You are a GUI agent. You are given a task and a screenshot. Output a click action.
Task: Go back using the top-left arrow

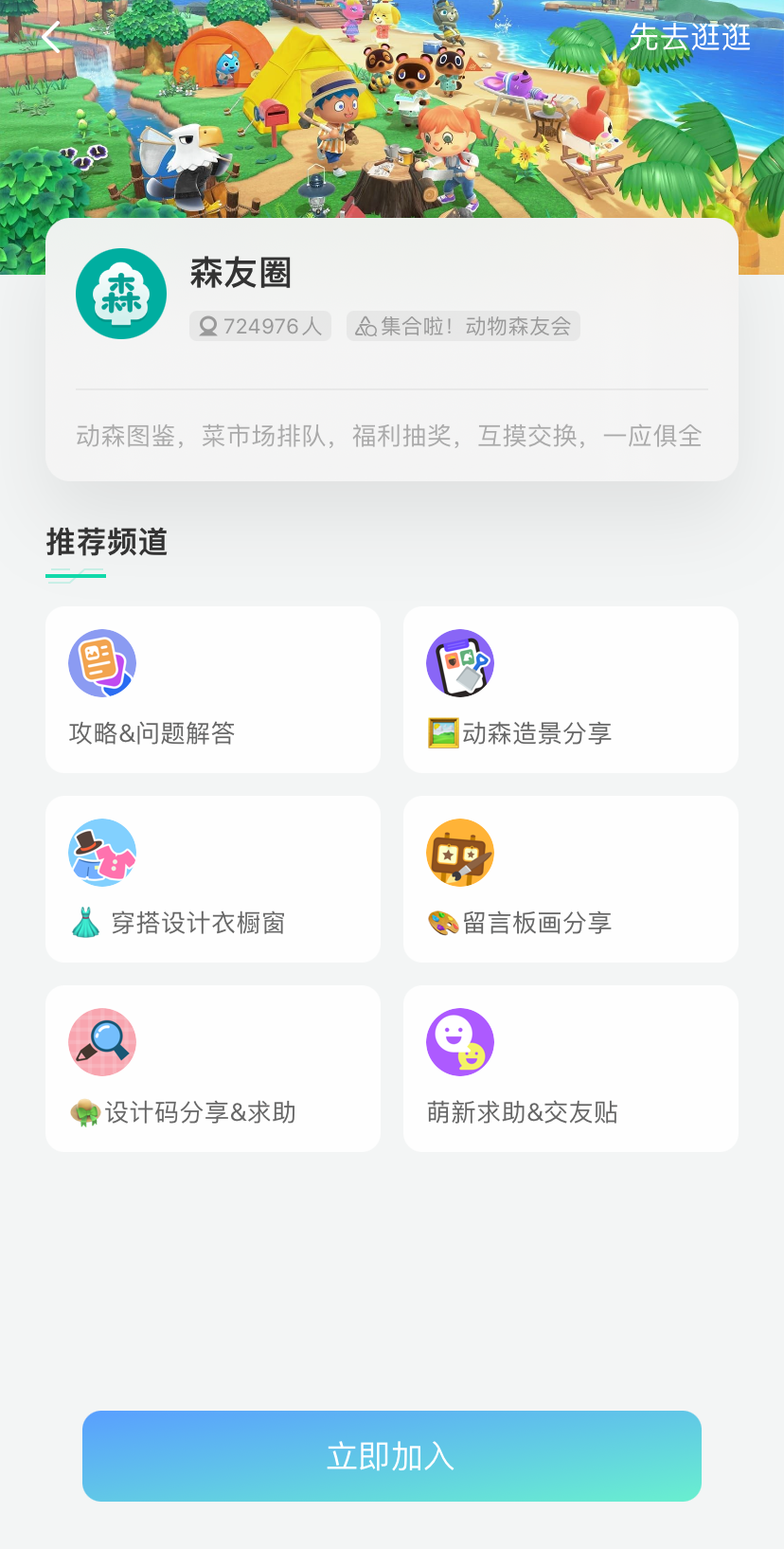(x=51, y=38)
